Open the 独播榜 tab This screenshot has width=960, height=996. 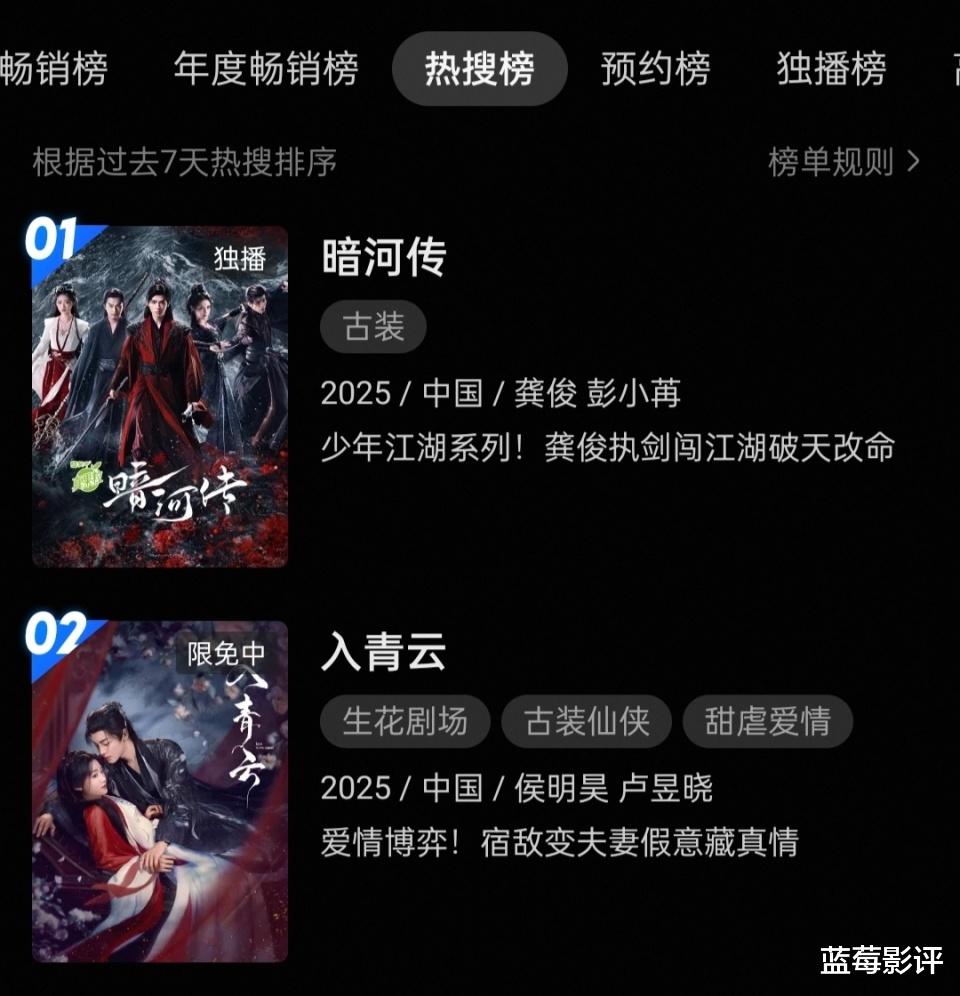831,69
